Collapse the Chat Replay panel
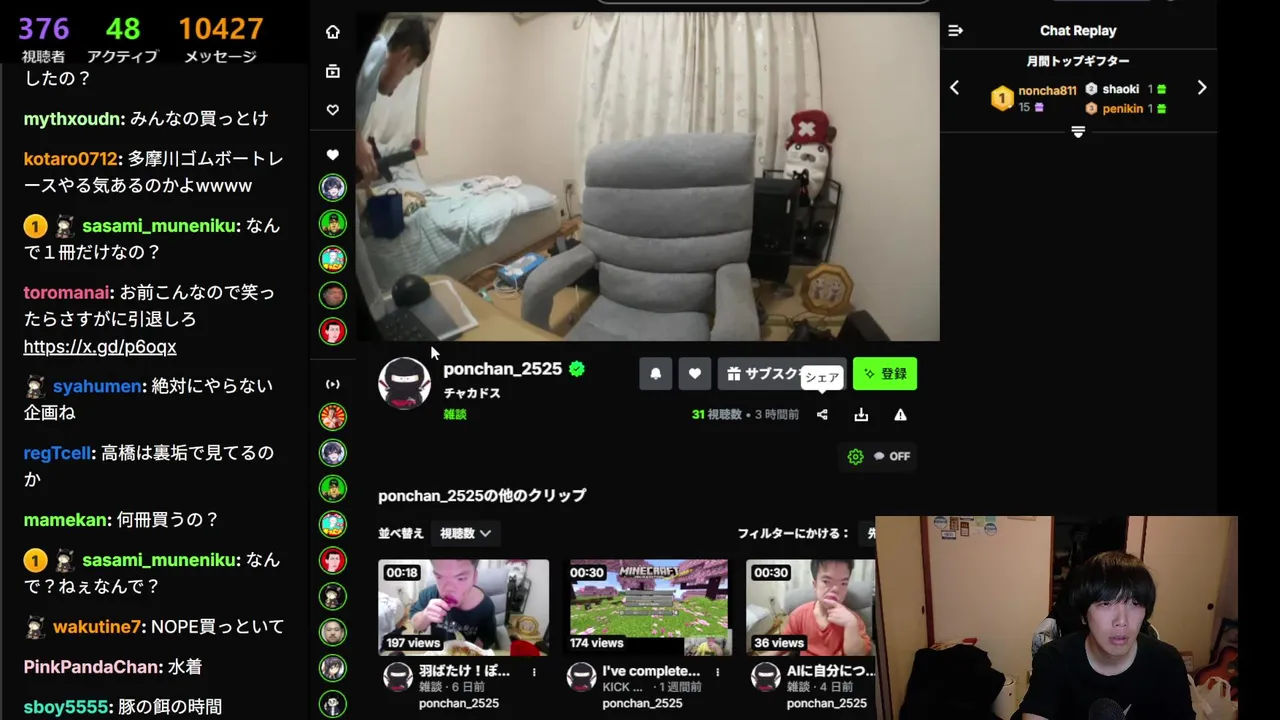This screenshot has height=720, width=1280. pyautogui.click(x=955, y=31)
